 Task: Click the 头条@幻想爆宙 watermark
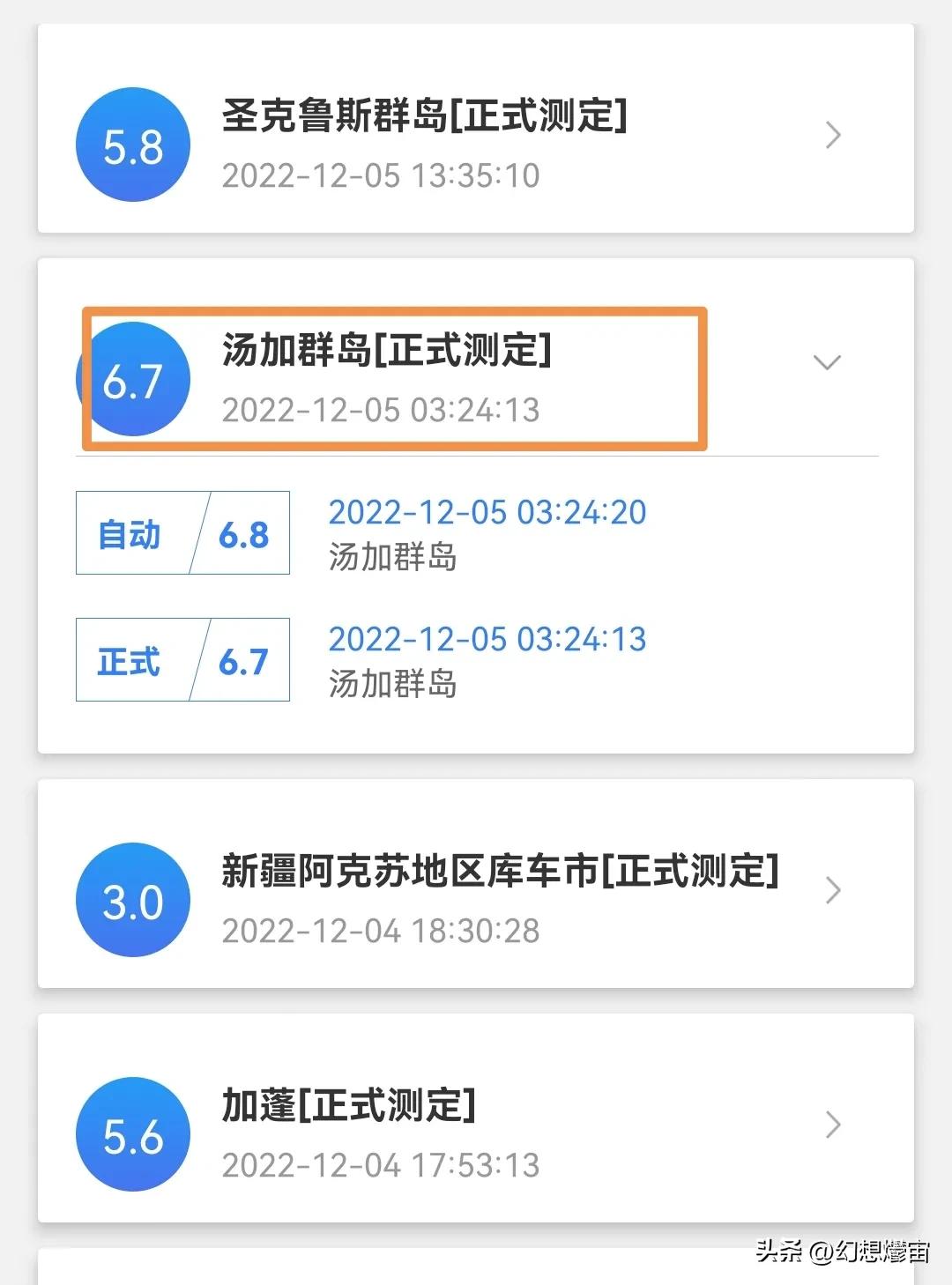tap(837, 1252)
